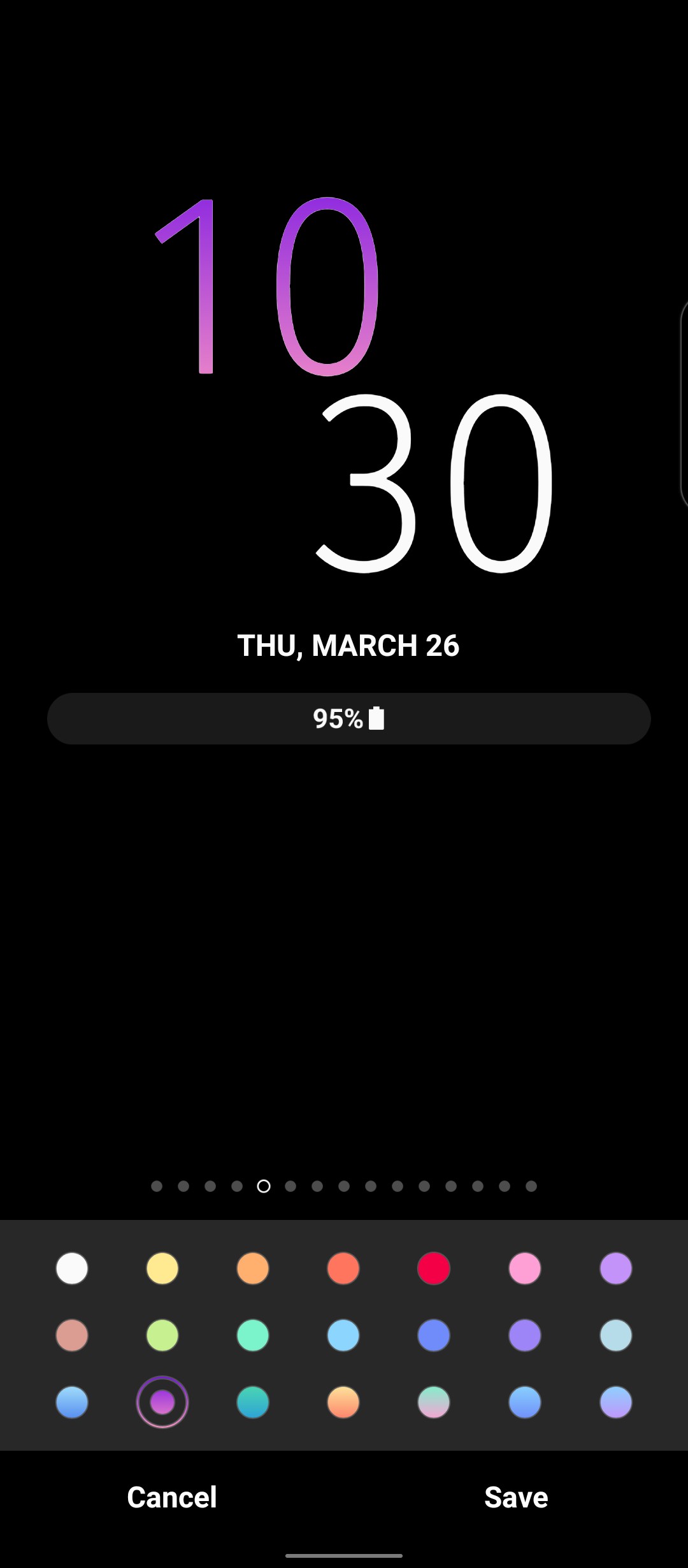Screen dimensions: 688x1568
Task: Select the royal blue color swatch
Action: click(434, 1335)
